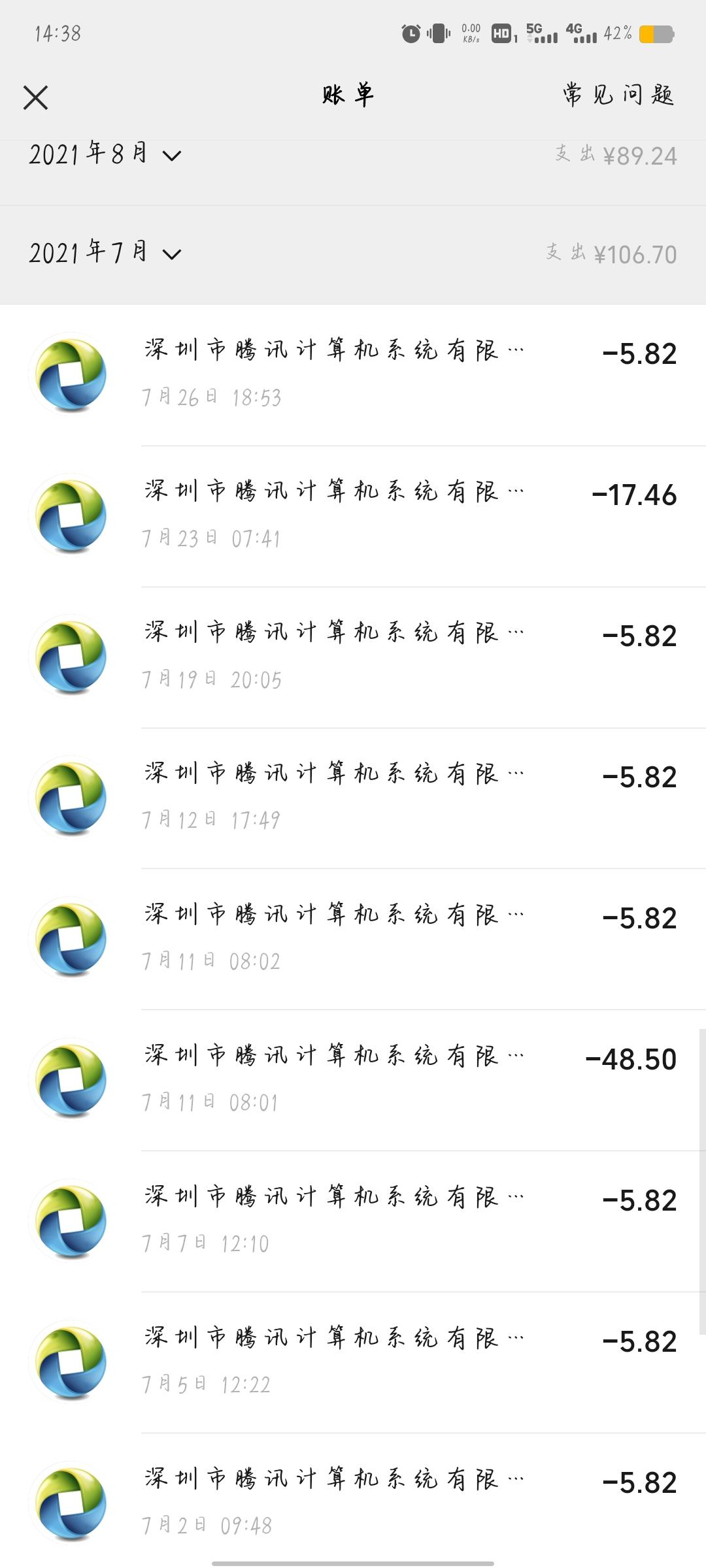
Task: Expand the 2021年7月 month selector
Action: point(105,253)
